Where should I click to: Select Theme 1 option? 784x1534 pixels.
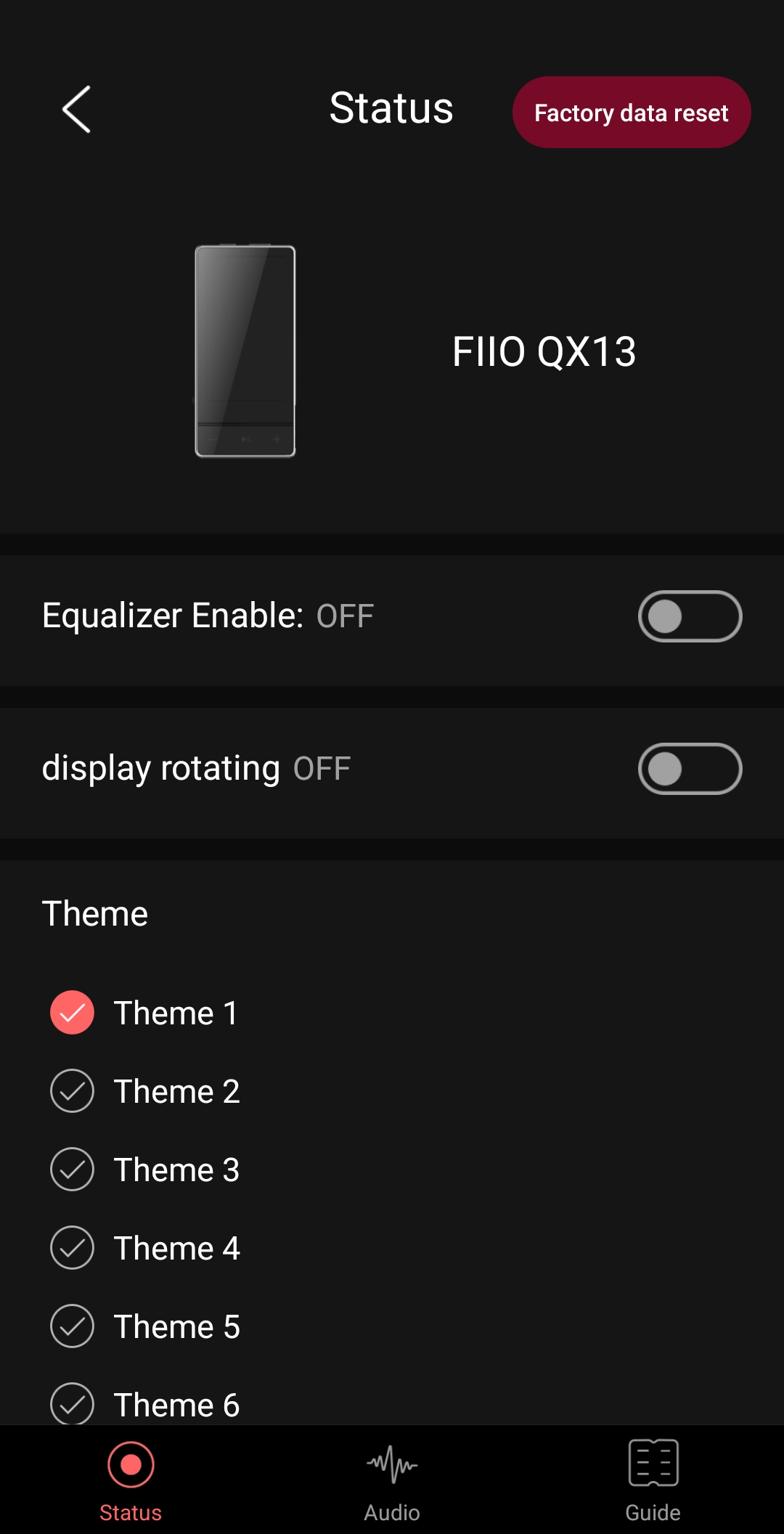coord(72,1012)
